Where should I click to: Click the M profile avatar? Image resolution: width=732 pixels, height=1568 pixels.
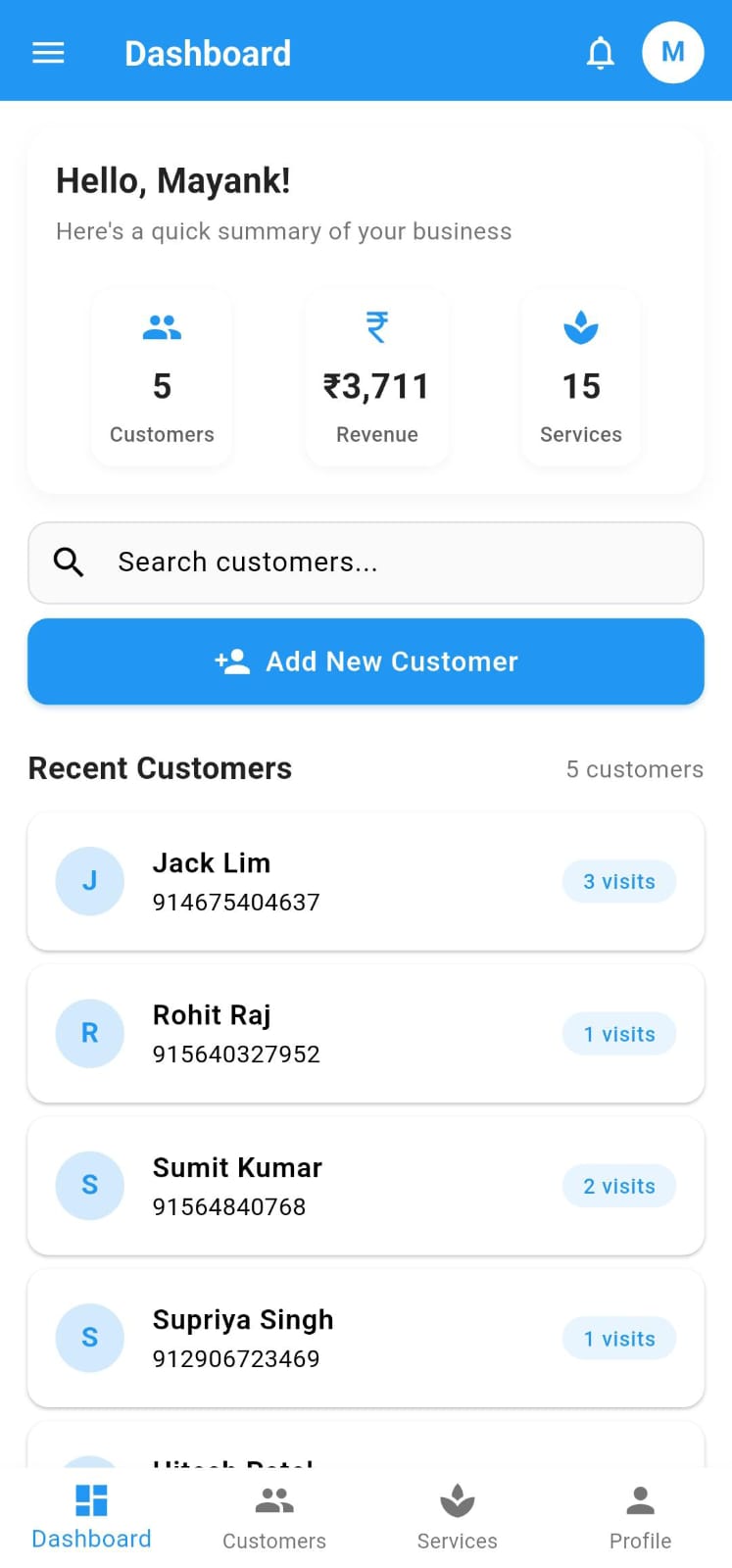(x=672, y=53)
